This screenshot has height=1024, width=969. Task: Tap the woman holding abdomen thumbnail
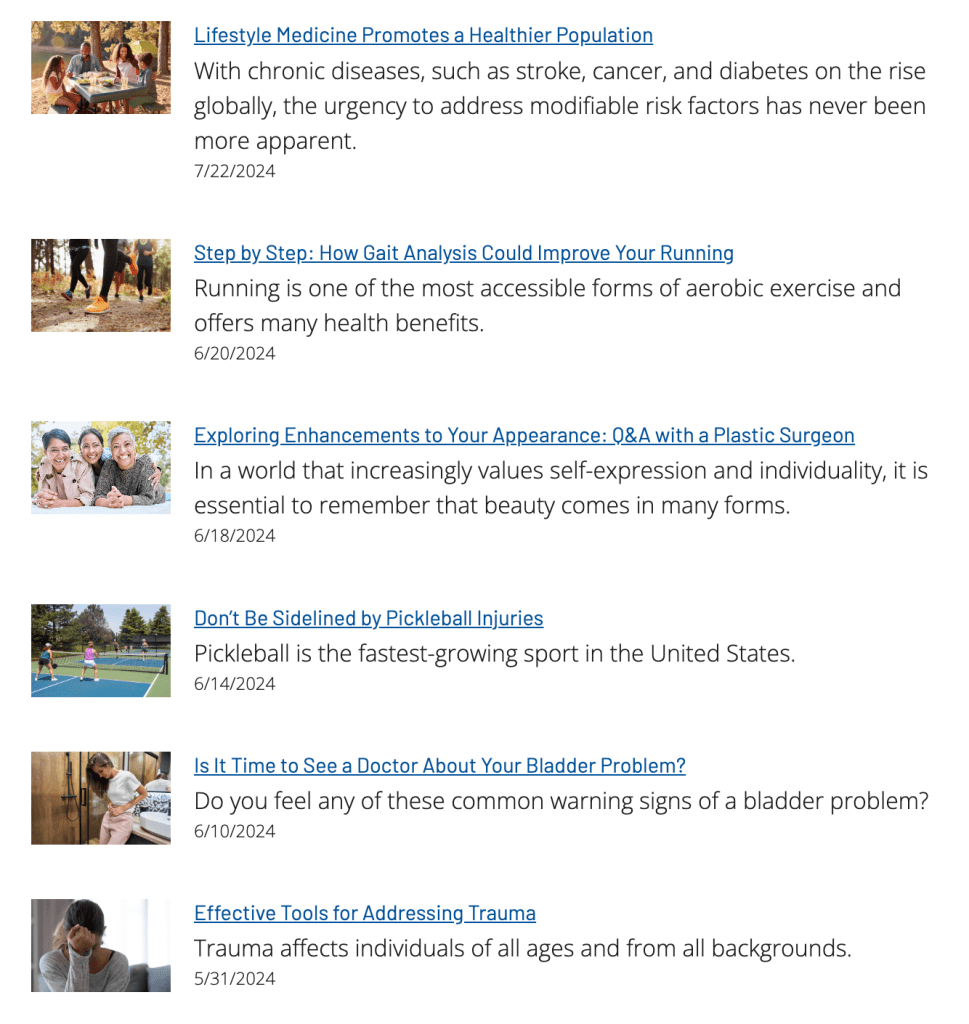click(x=101, y=798)
